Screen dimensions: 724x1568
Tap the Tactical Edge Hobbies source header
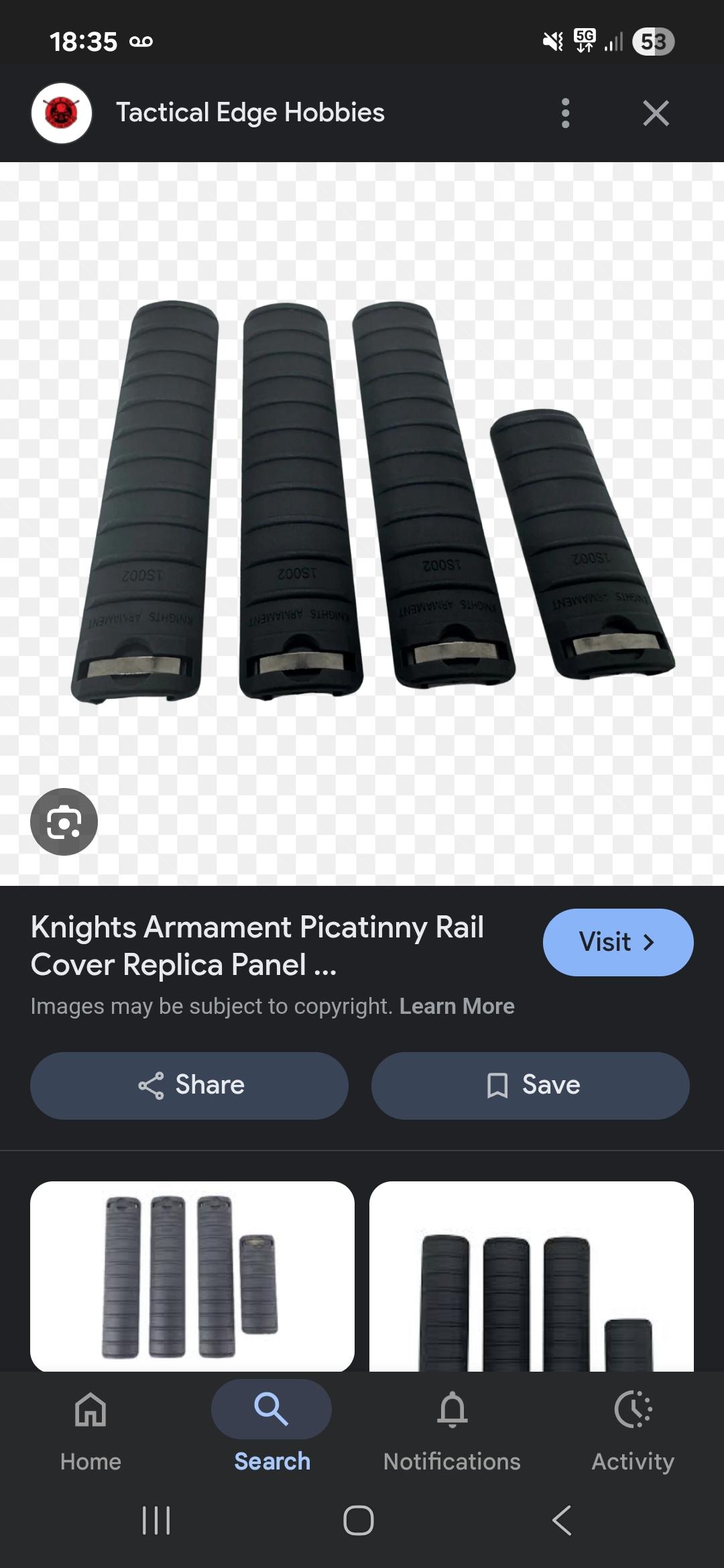pyautogui.click(x=249, y=113)
